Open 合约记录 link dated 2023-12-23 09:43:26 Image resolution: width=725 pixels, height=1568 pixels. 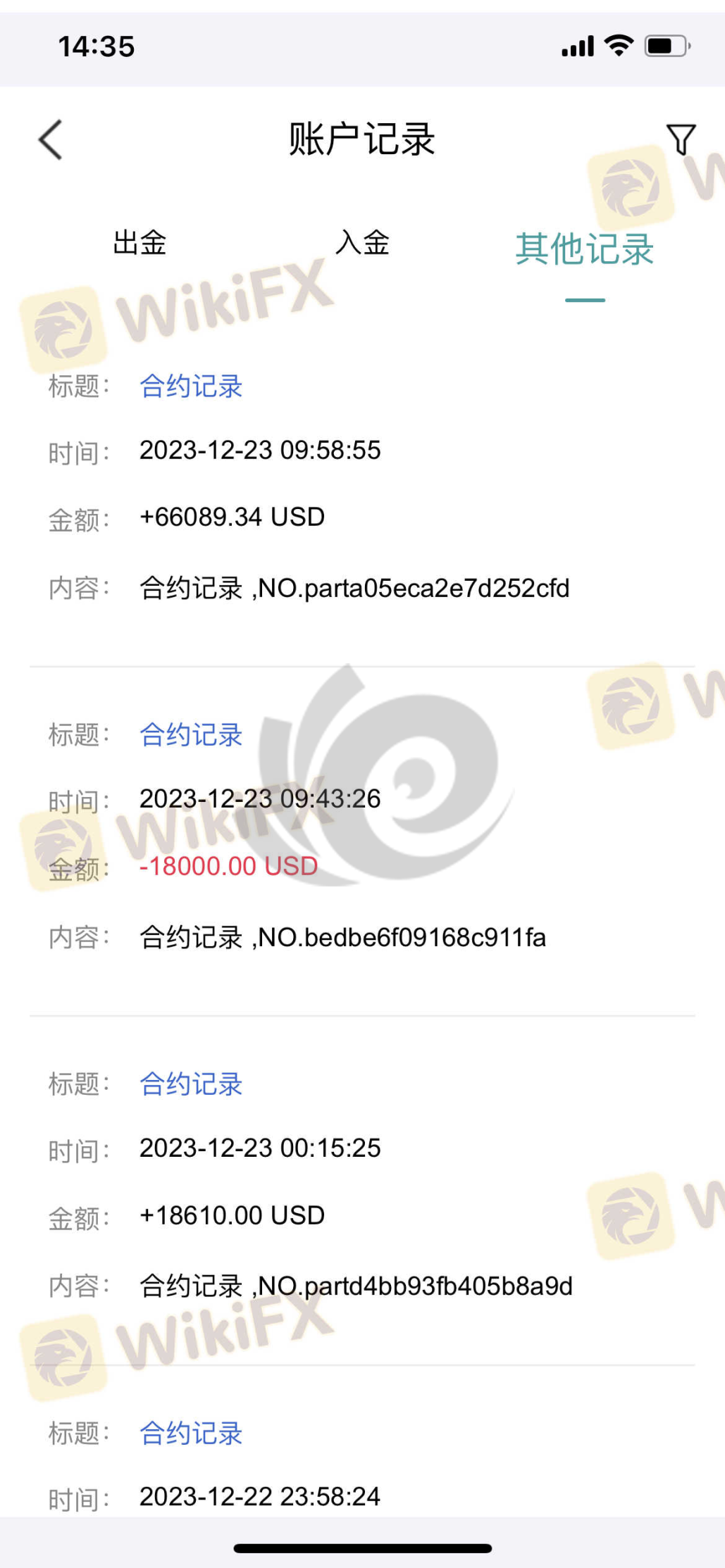click(191, 734)
